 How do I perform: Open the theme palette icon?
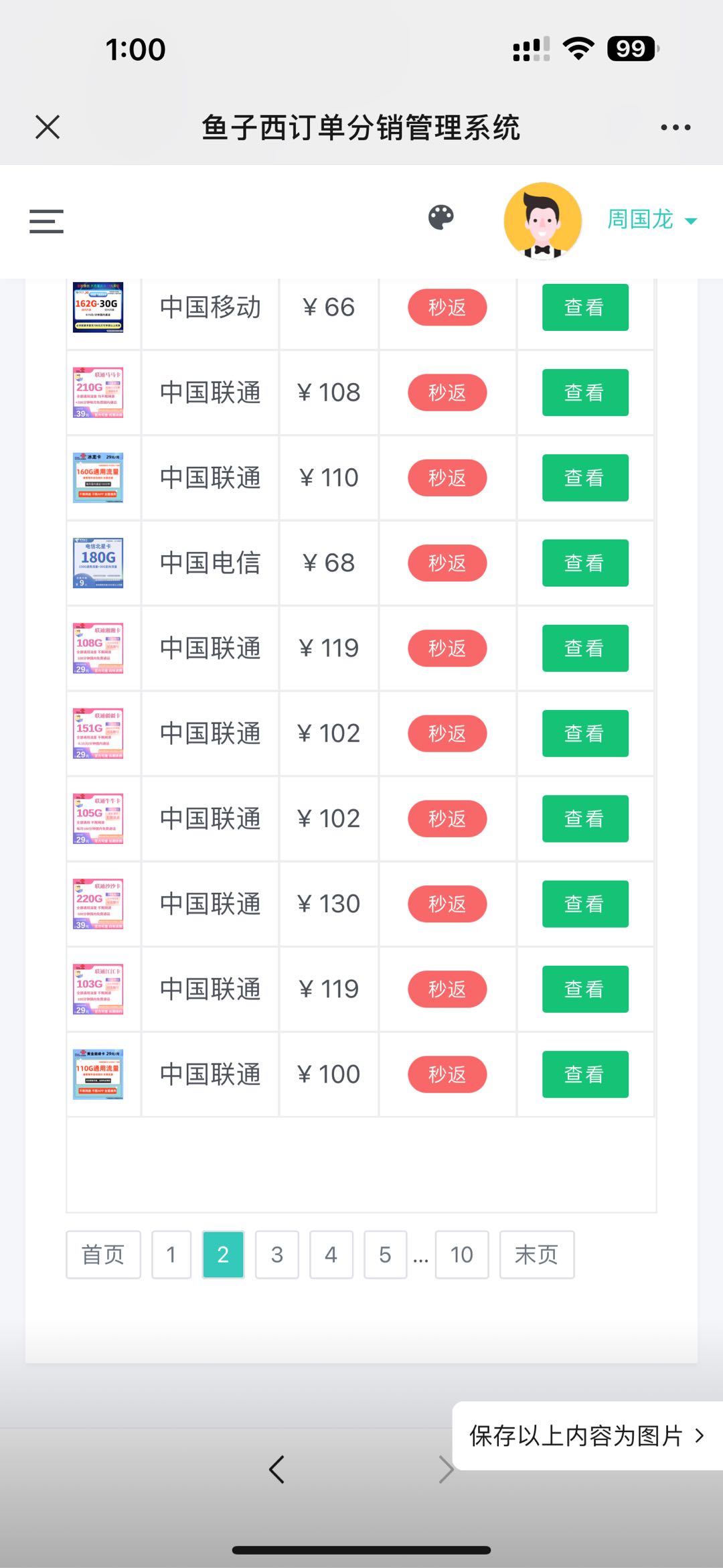pyautogui.click(x=441, y=218)
